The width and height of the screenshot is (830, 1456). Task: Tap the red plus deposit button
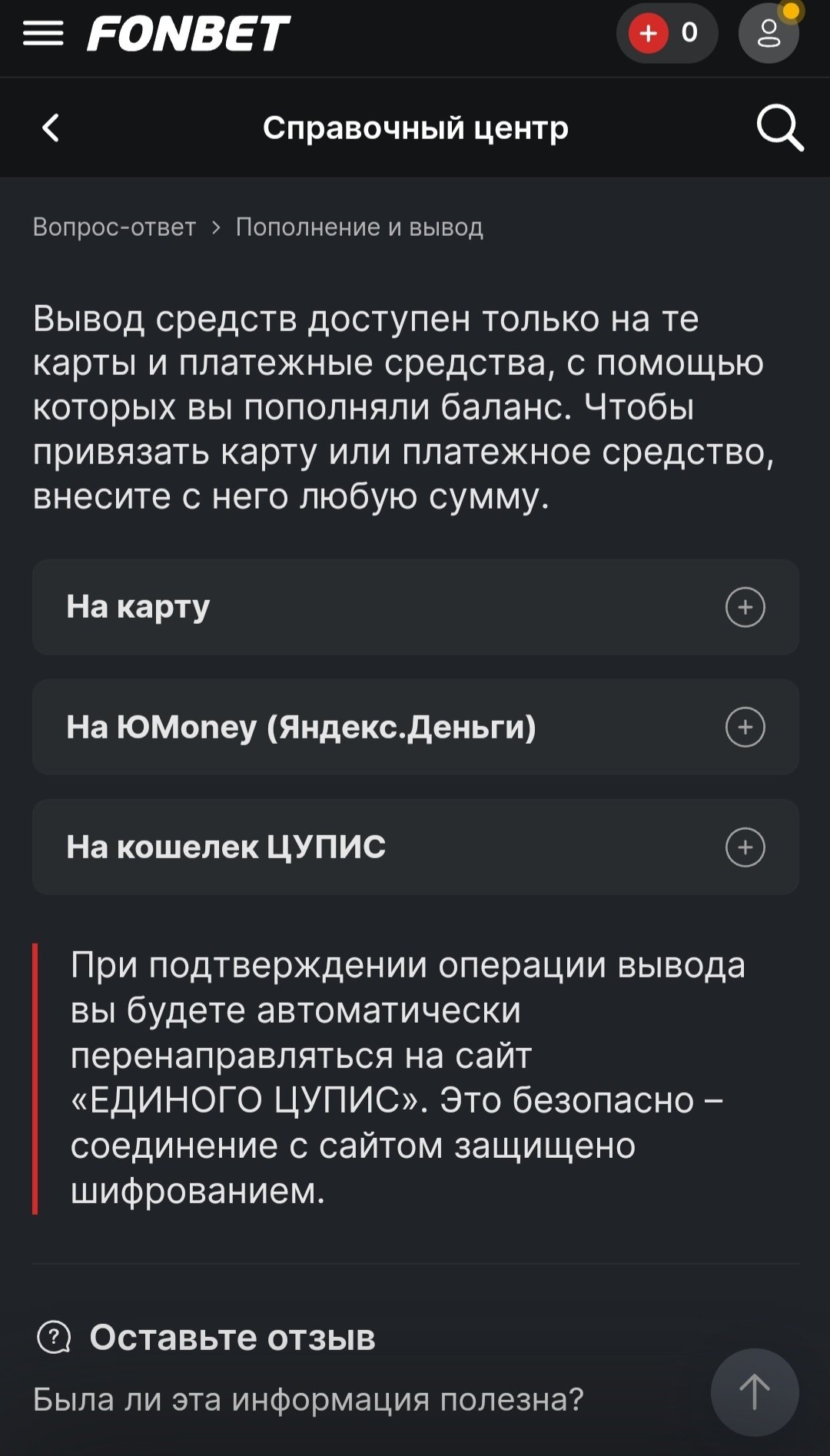click(649, 33)
